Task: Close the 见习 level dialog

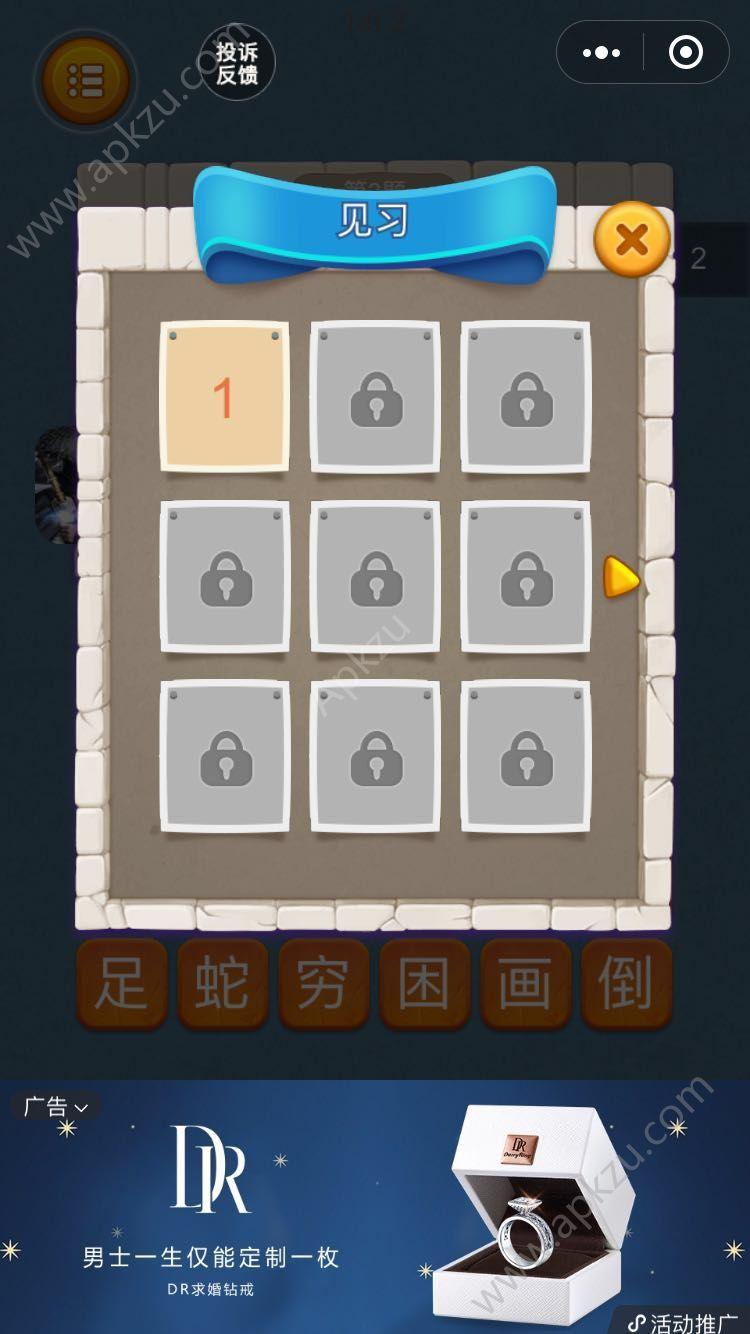Action: 632,240
